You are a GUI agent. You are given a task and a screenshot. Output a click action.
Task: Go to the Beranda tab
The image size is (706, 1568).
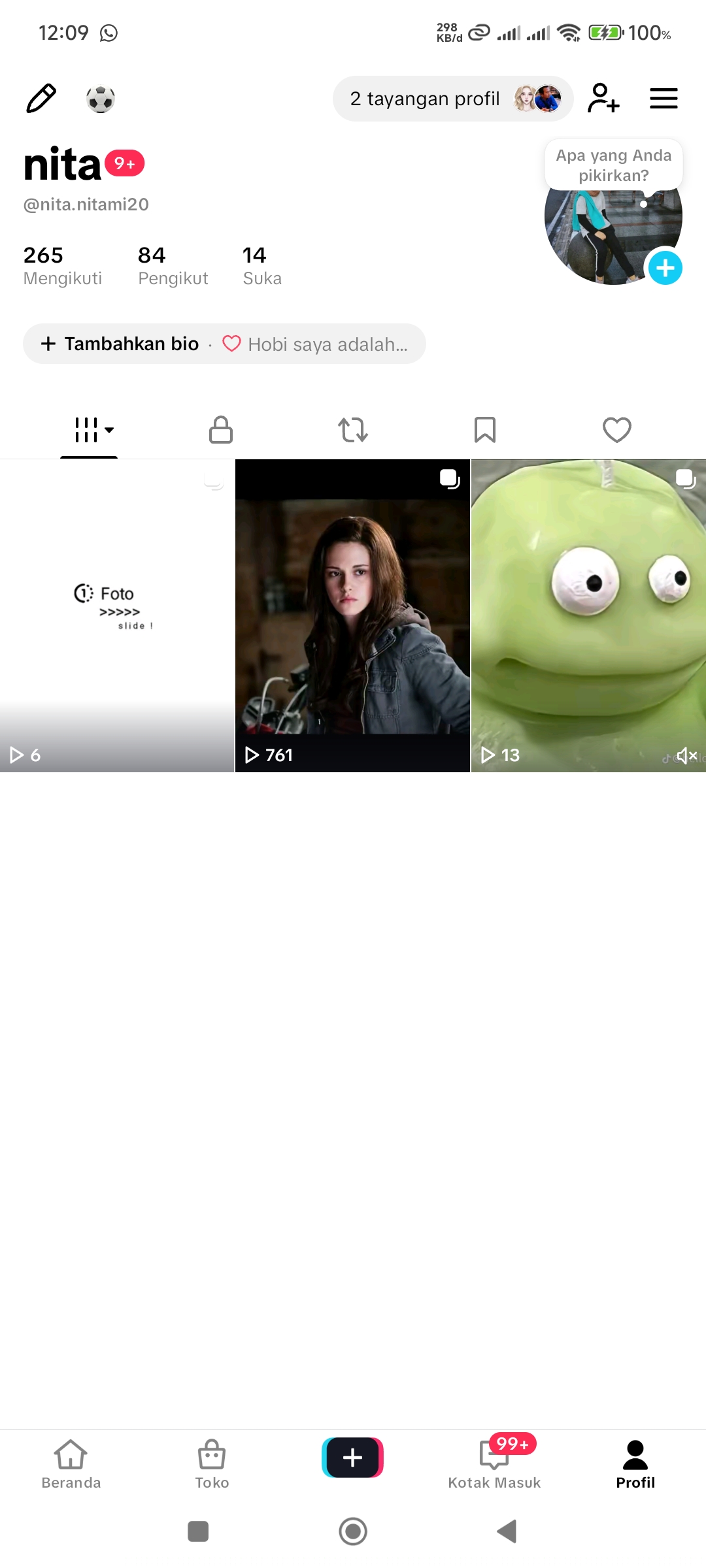click(x=71, y=1465)
